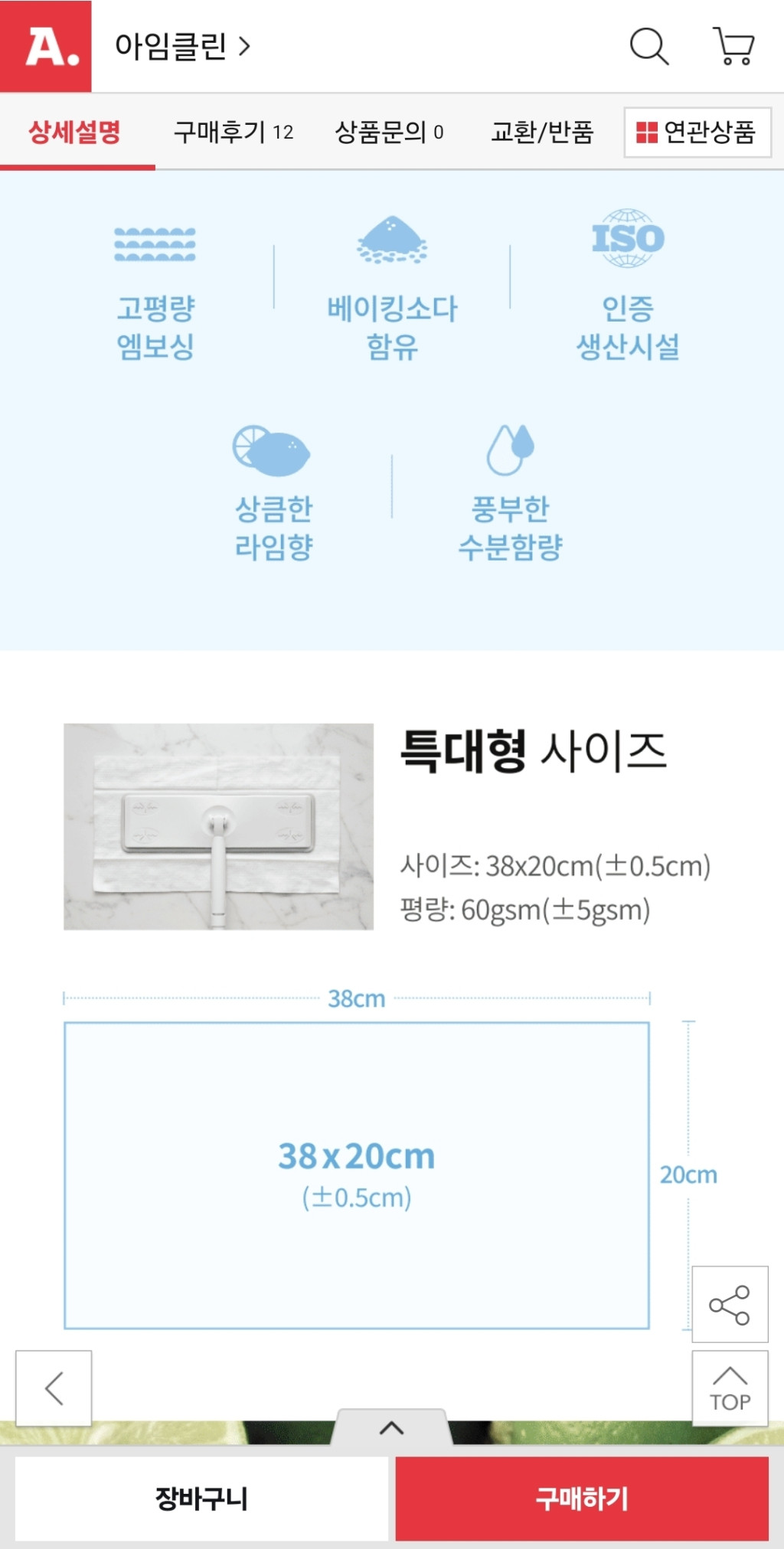Screen dimensions: 784x1549
Task: Expand the bottom purchase panel handle
Action: click(x=391, y=1427)
